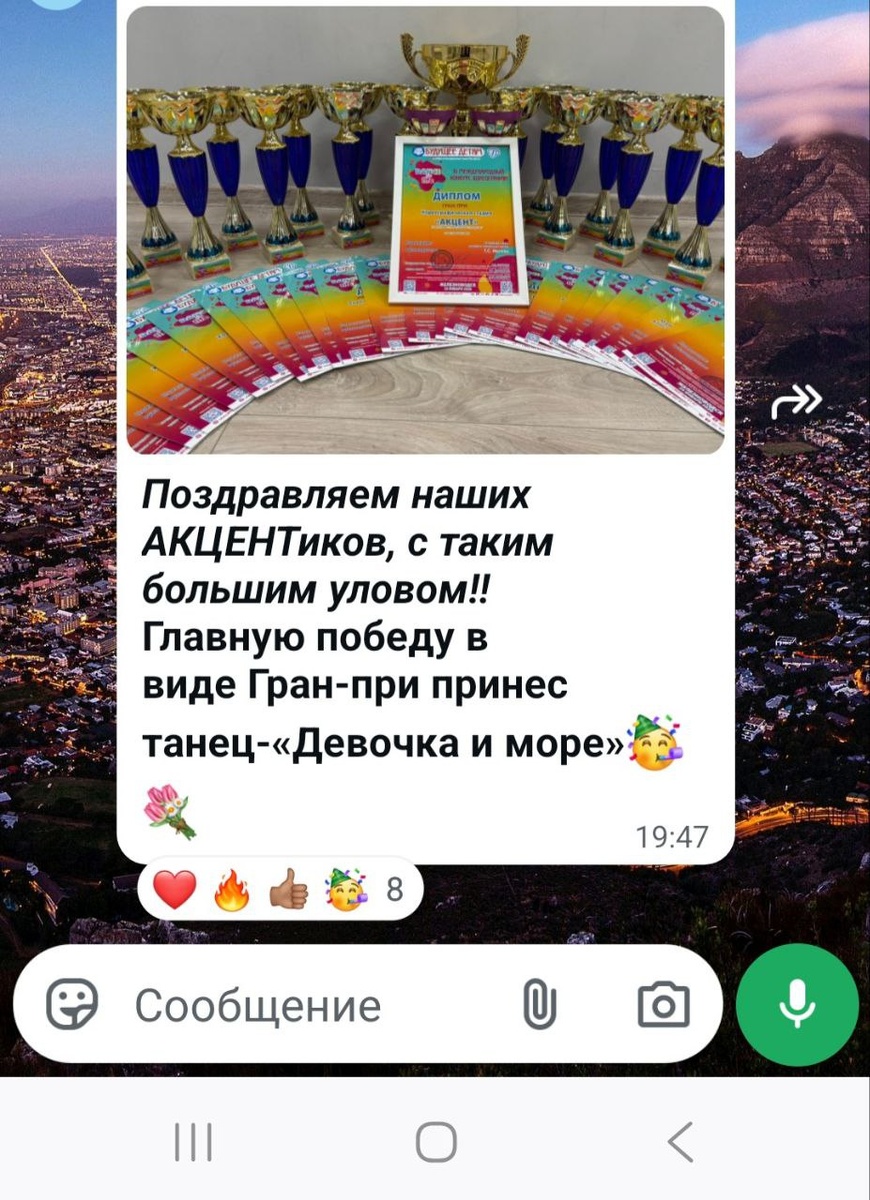This screenshot has width=870, height=1200.
Task: Focus the Сообщение text field
Action: 320,1005
